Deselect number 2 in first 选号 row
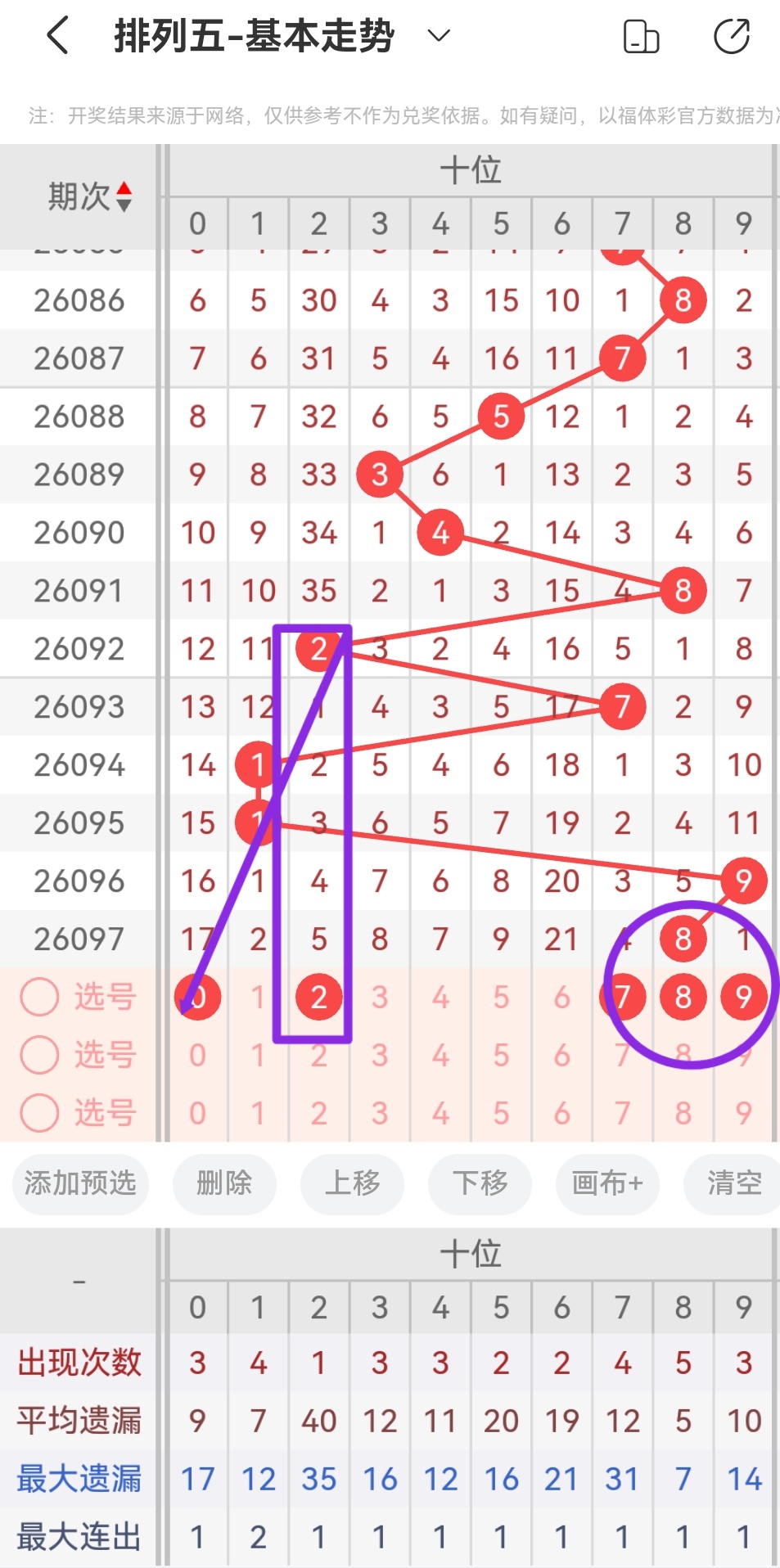This screenshot has height=1568, width=780. tap(318, 997)
